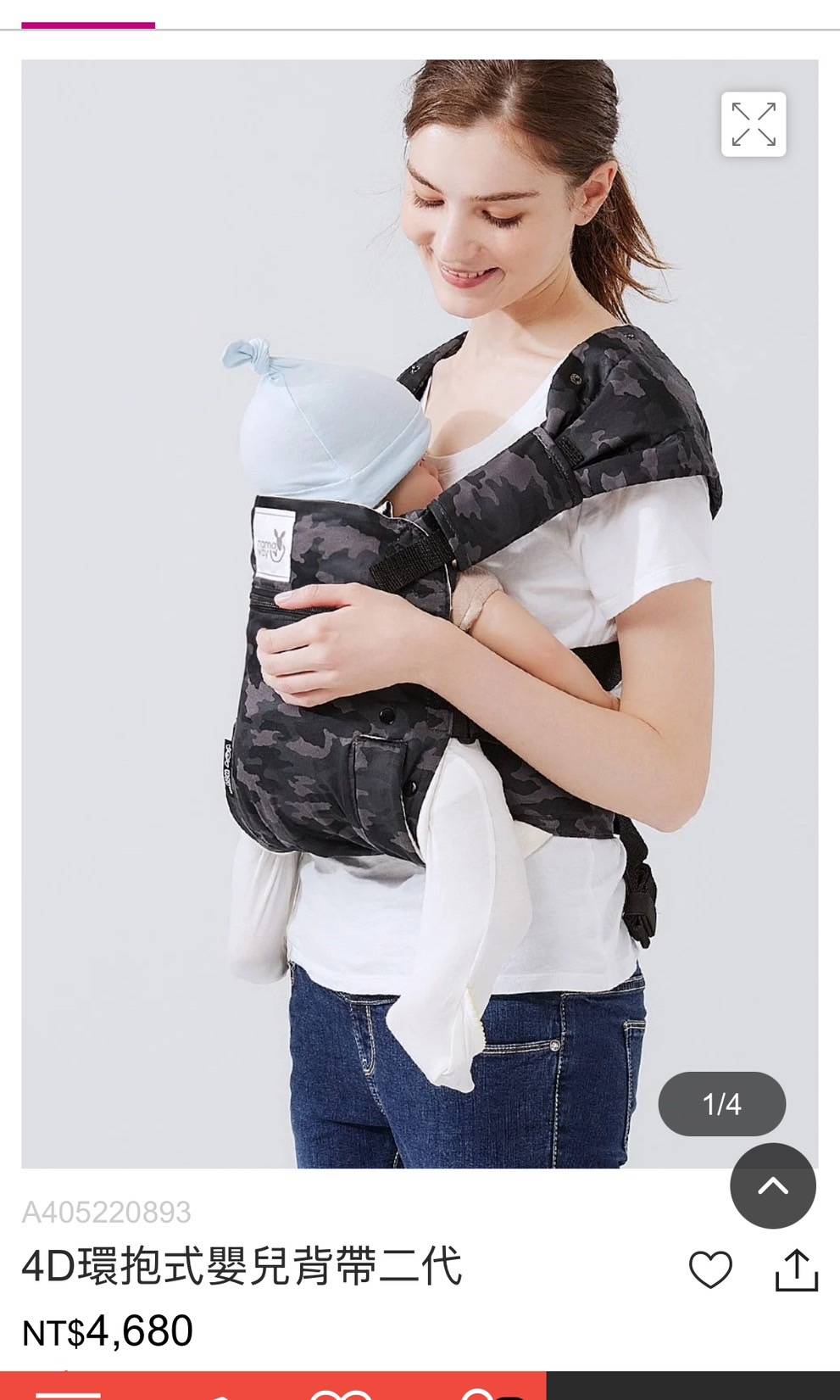Expand the product image to fullscreen
The width and height of the screenshot is (840, 1400).
[x=753, y=125]
